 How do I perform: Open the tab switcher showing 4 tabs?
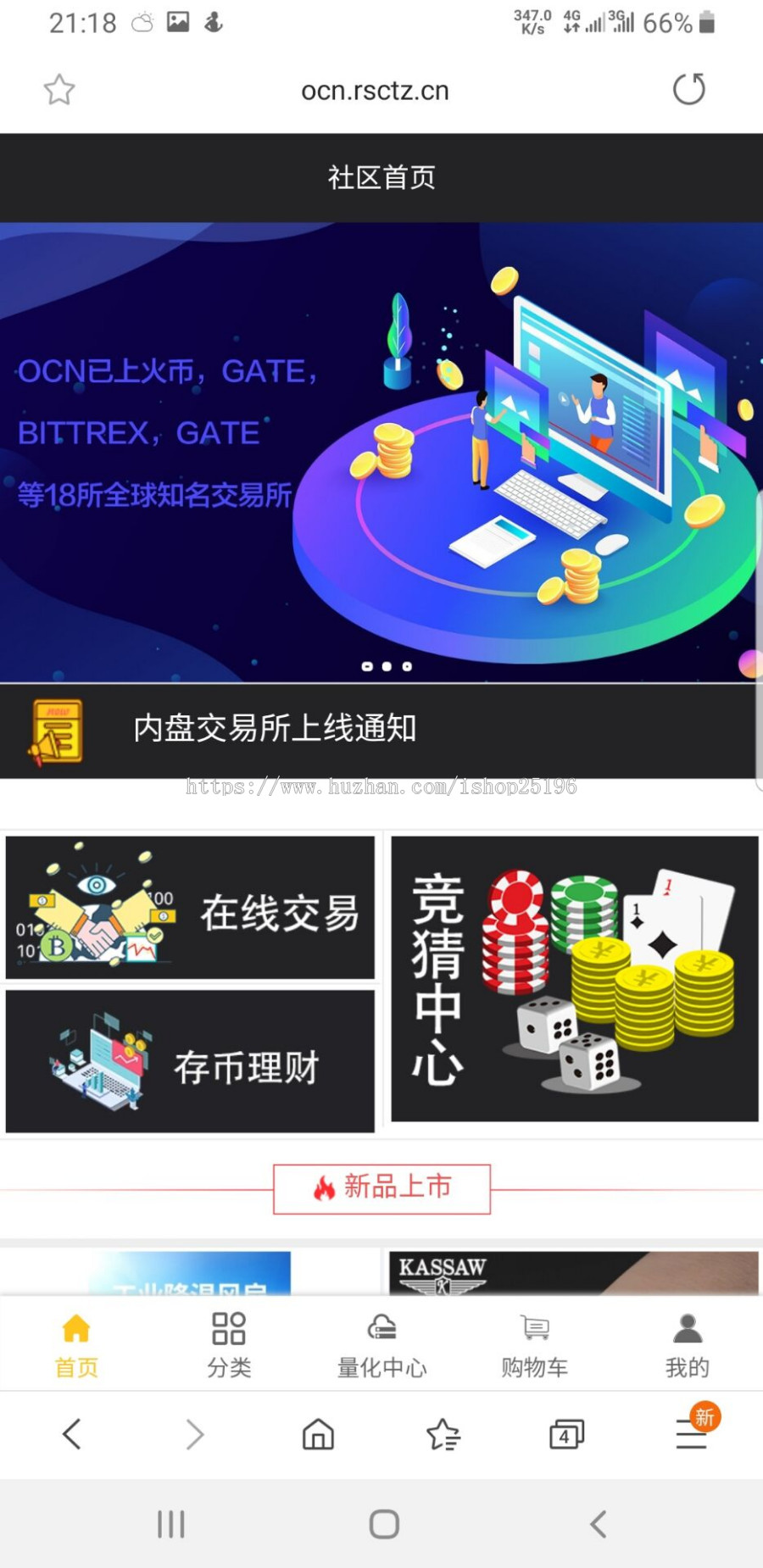(x=566, y=1435)
